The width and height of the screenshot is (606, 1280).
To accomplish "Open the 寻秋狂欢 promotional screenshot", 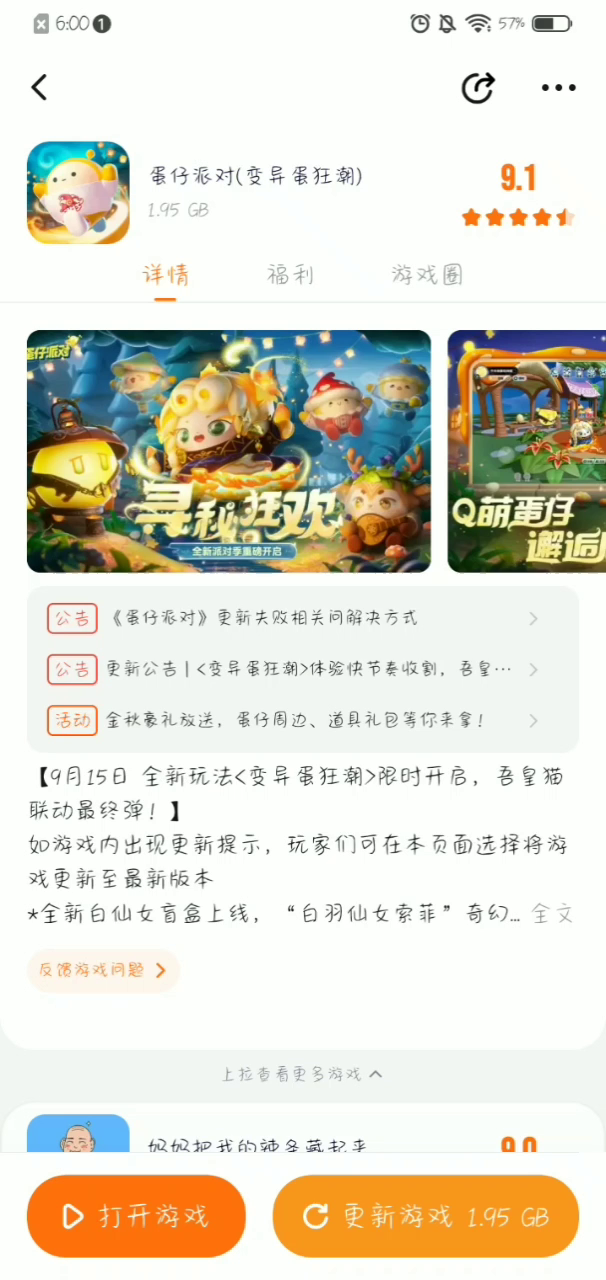I will [x=229, y=451].
